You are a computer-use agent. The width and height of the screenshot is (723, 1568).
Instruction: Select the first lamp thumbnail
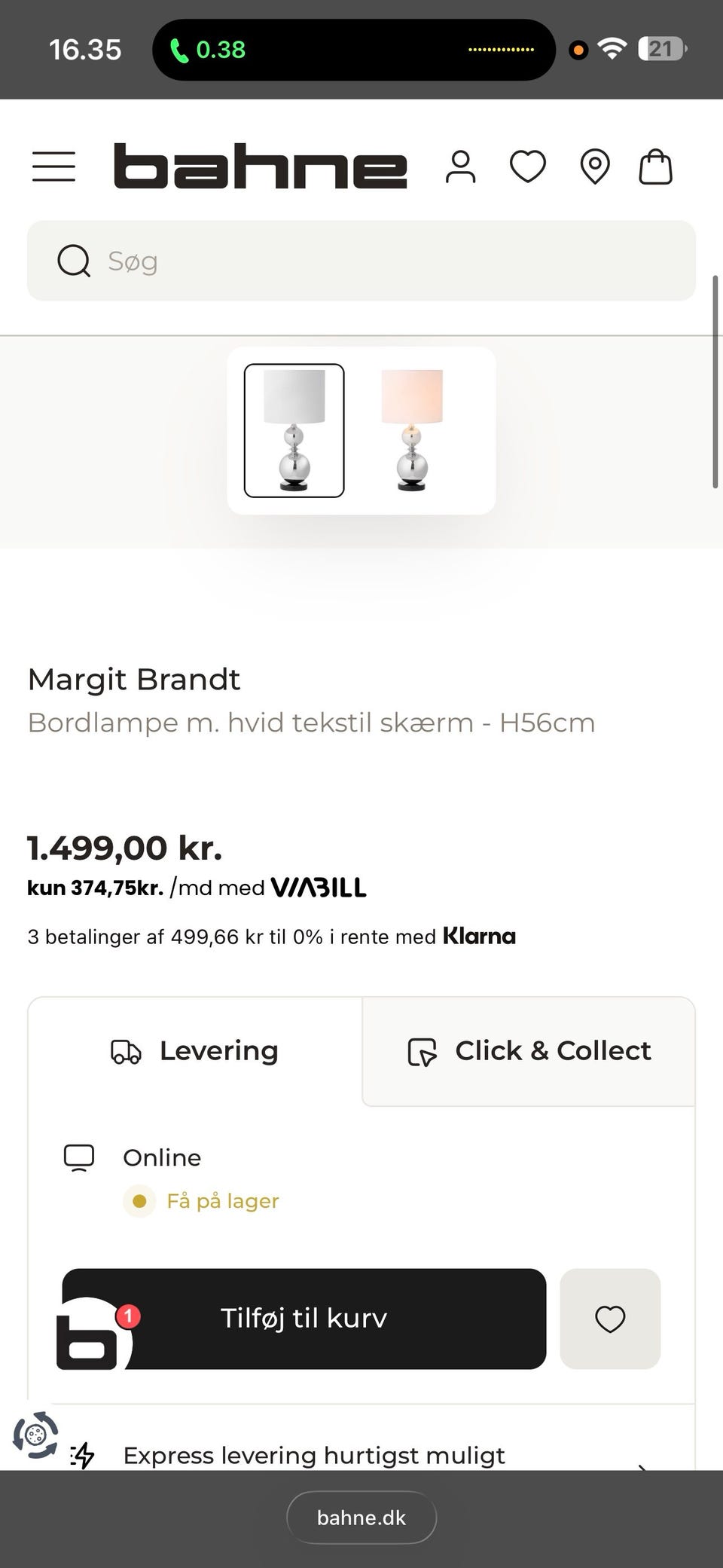pos(294,430)
